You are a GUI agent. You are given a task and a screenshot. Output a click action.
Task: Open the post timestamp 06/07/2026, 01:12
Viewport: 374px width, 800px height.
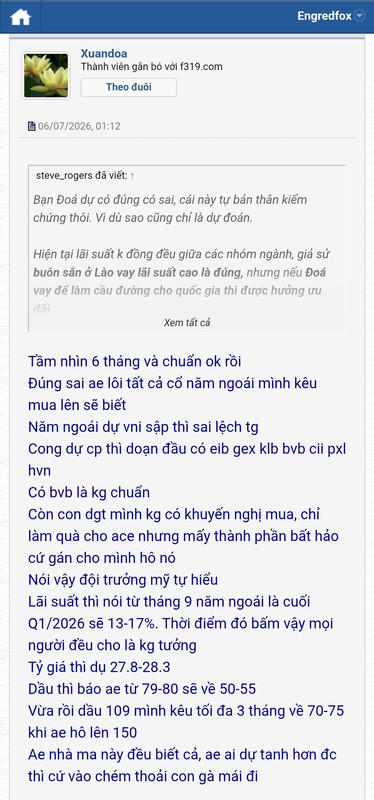(79, 126)
